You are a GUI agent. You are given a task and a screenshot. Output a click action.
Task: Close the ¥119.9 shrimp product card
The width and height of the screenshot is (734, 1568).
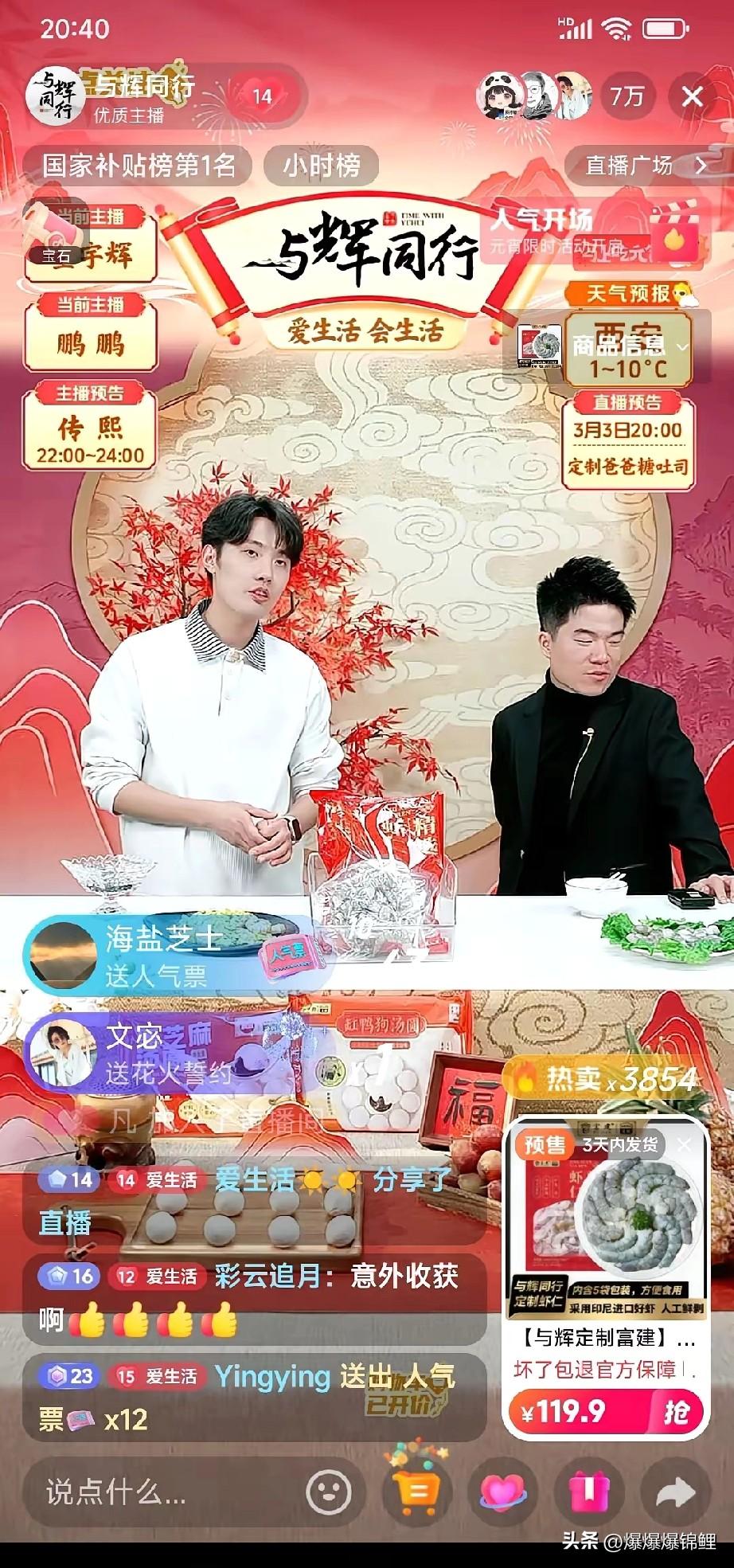point(683,1146)
